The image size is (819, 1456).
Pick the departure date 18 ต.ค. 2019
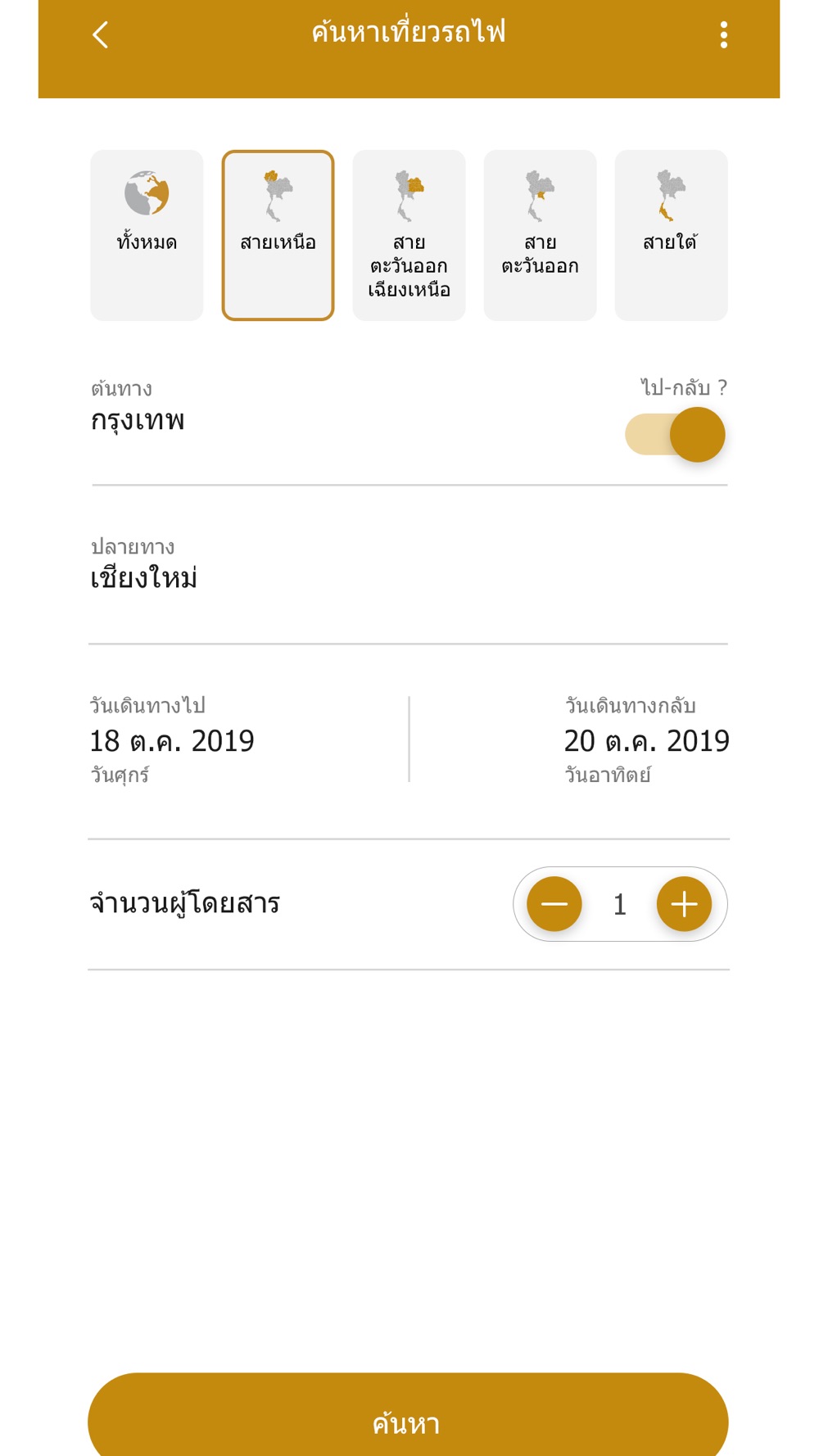tap(172, 740)
